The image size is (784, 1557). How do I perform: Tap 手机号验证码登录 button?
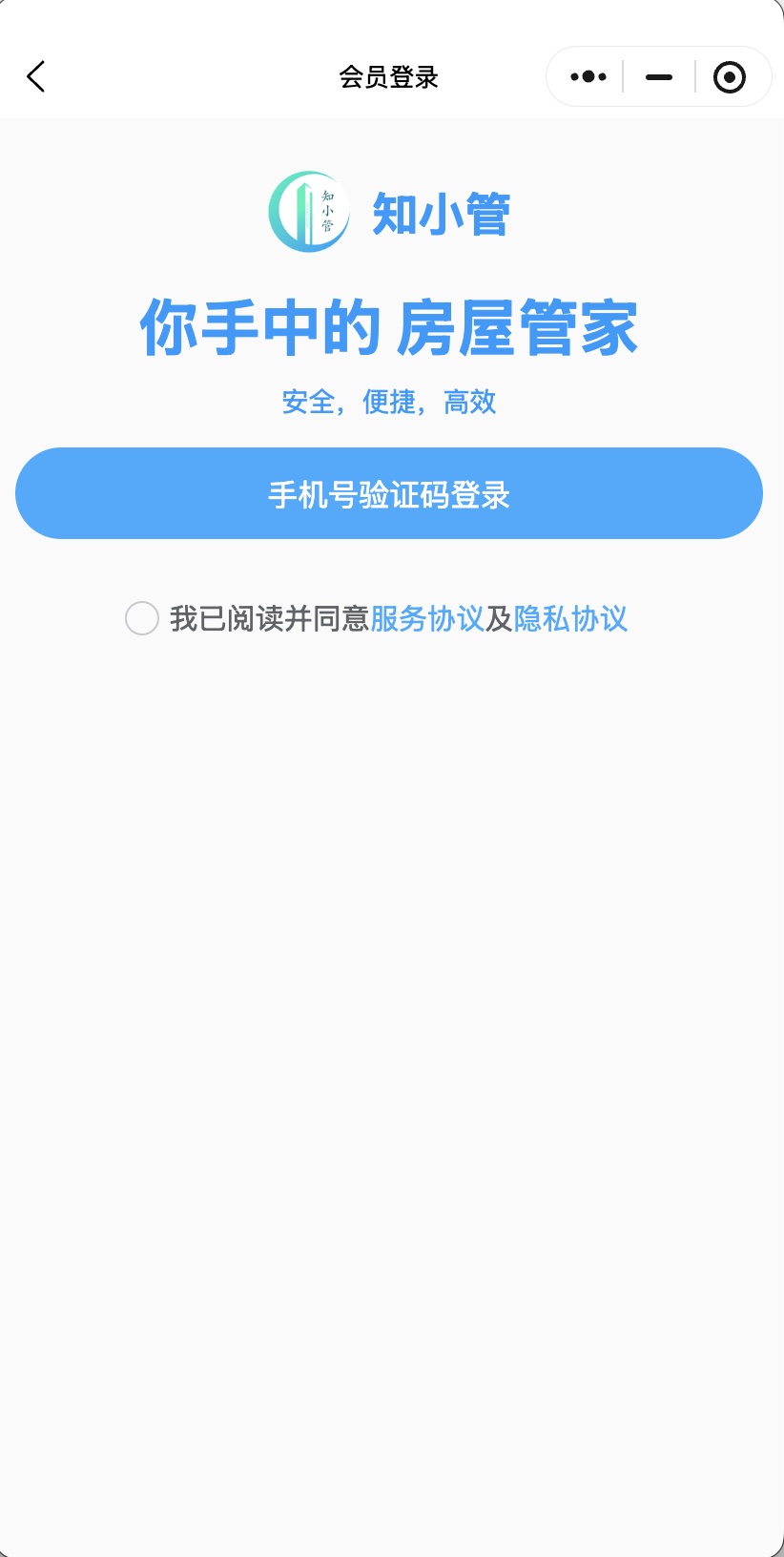pyautogui.click(x=389, y=493)
